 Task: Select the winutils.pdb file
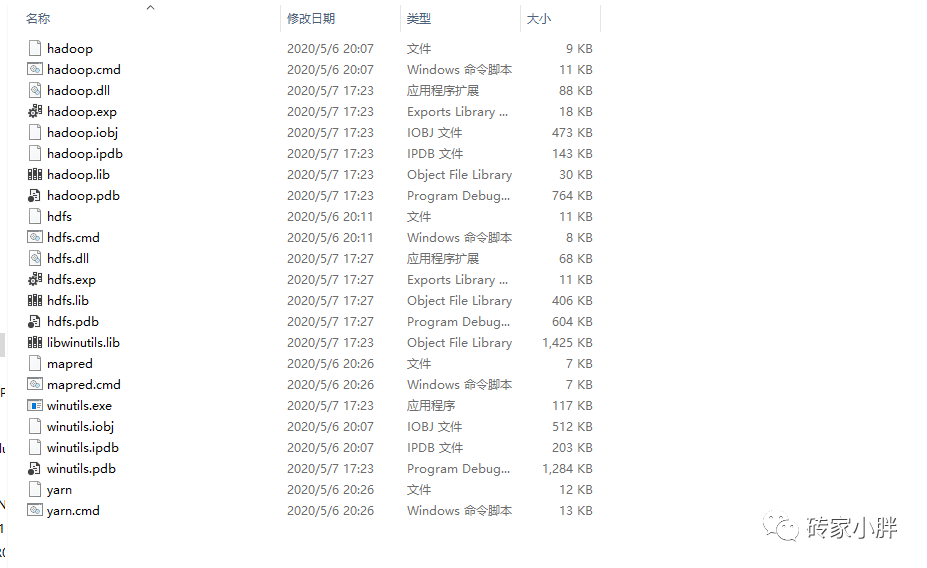(x=81, y=469)
